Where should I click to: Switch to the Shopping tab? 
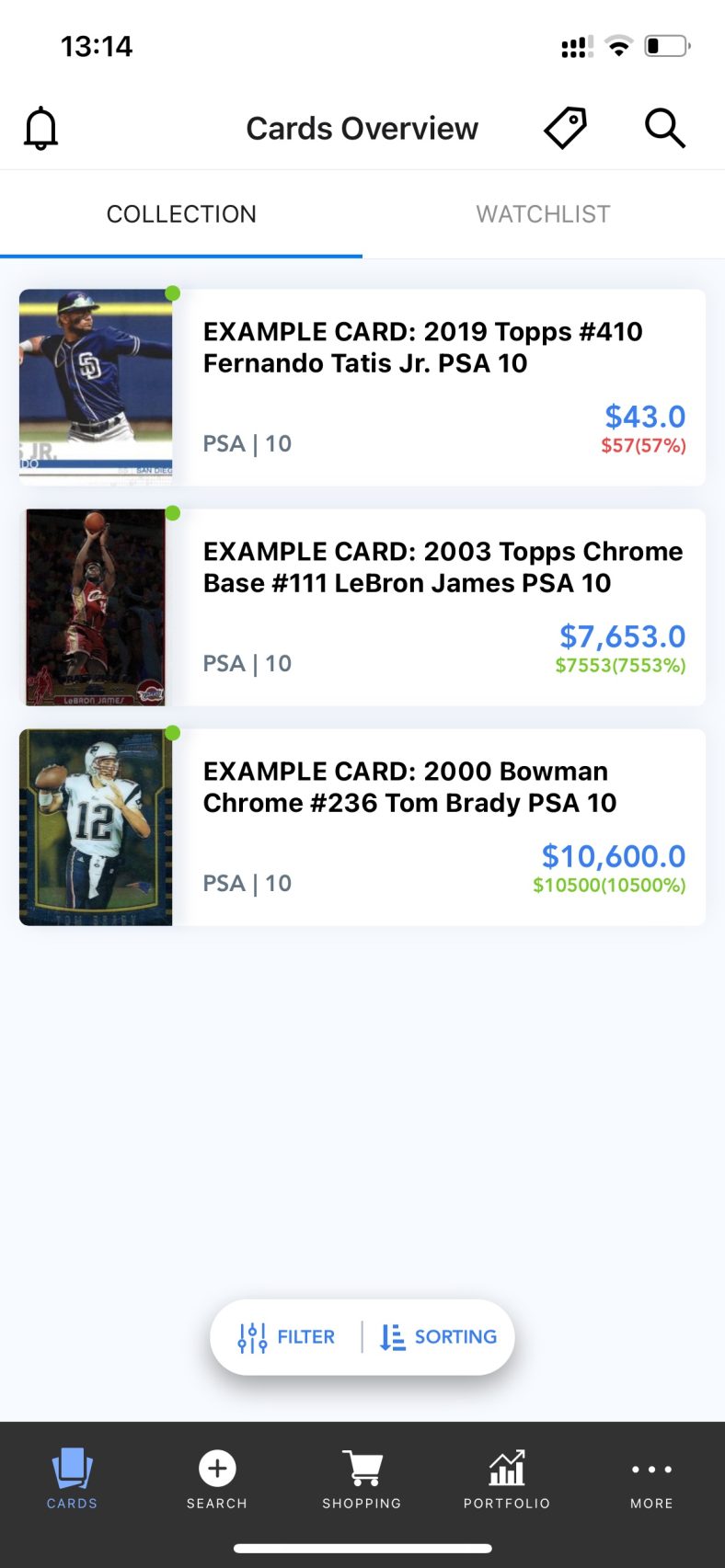click(362, 1479)
